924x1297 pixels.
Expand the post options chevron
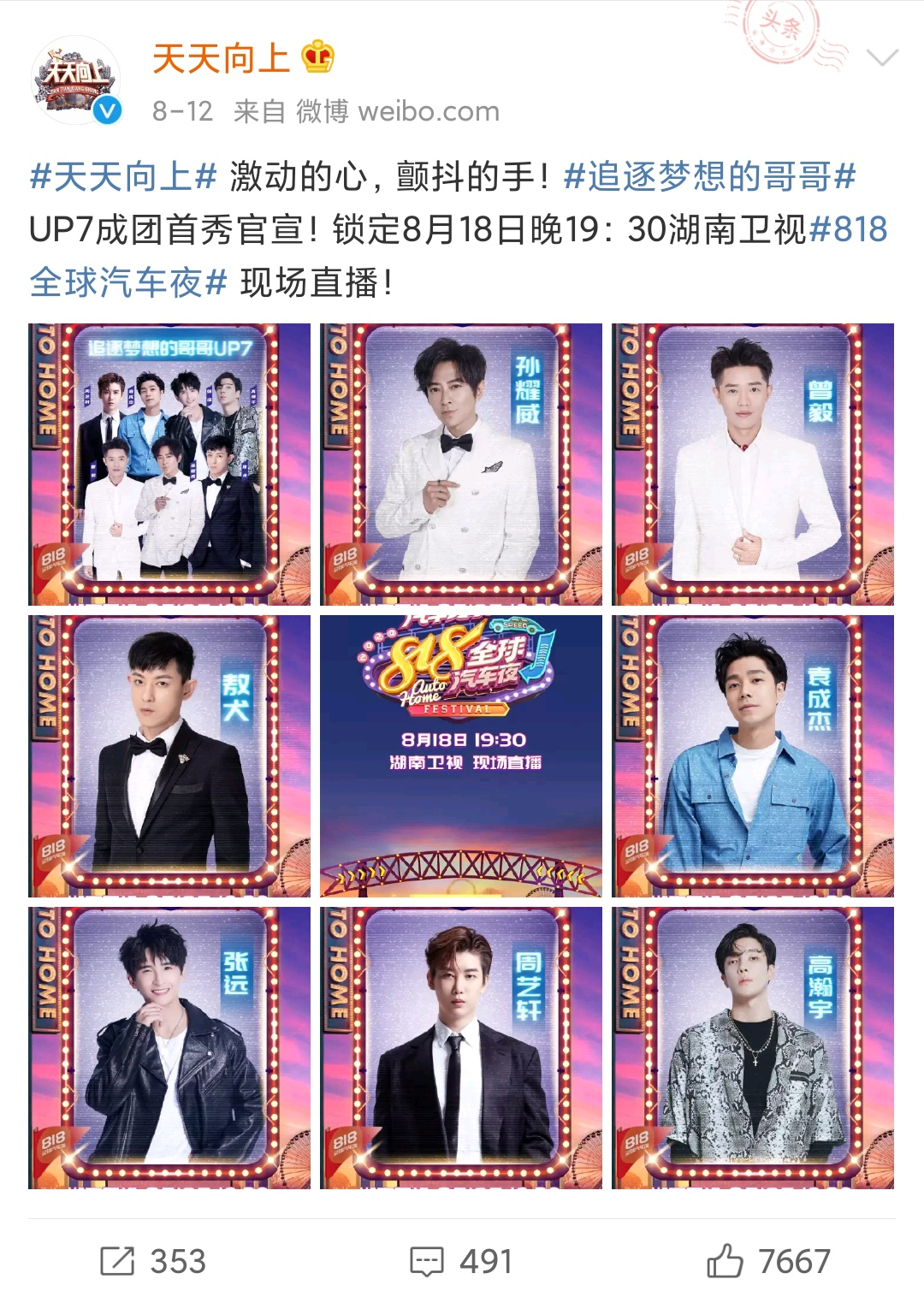[x=881, y=58]
